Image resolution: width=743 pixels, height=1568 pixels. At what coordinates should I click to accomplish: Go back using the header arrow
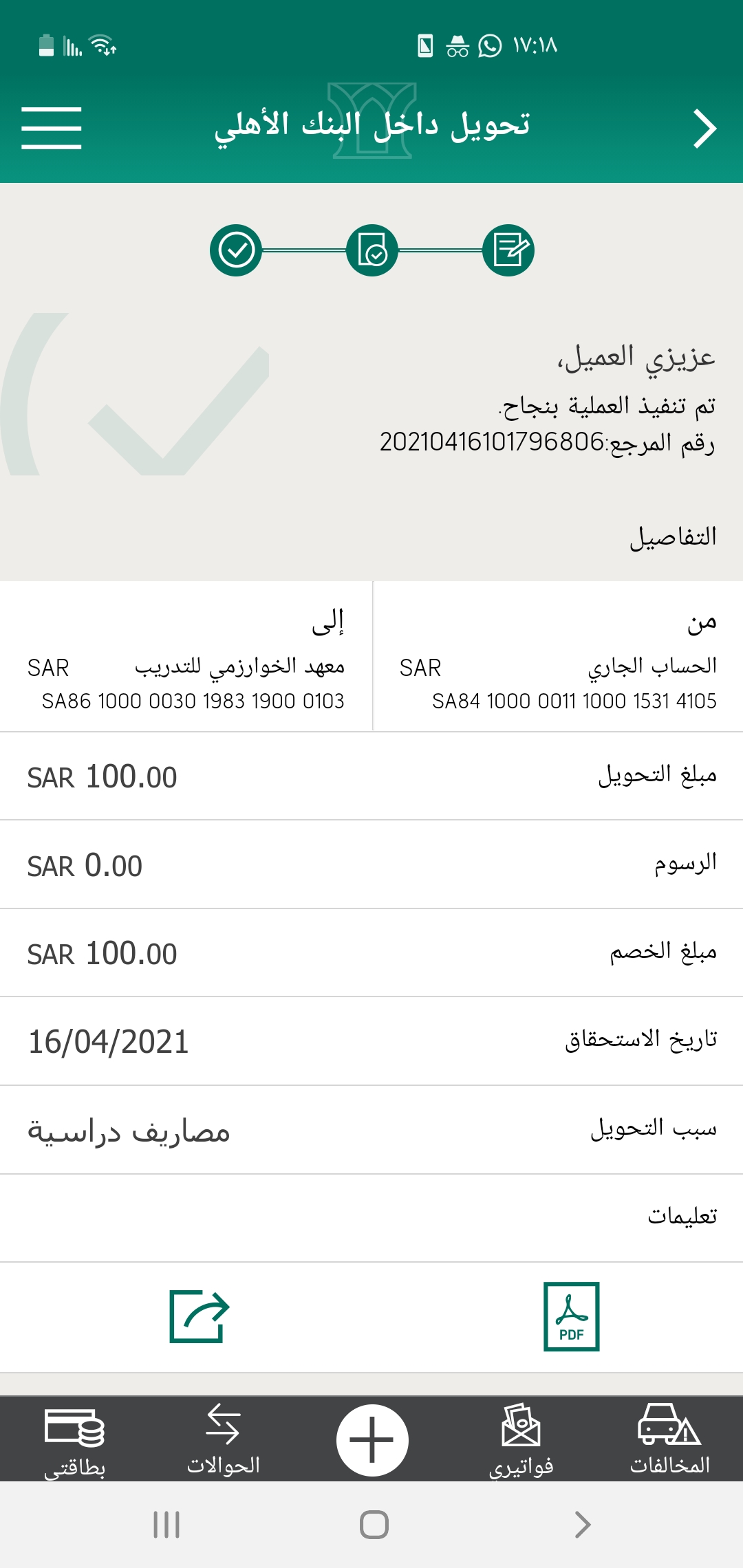pyautogui.click(x=704, y=129)
